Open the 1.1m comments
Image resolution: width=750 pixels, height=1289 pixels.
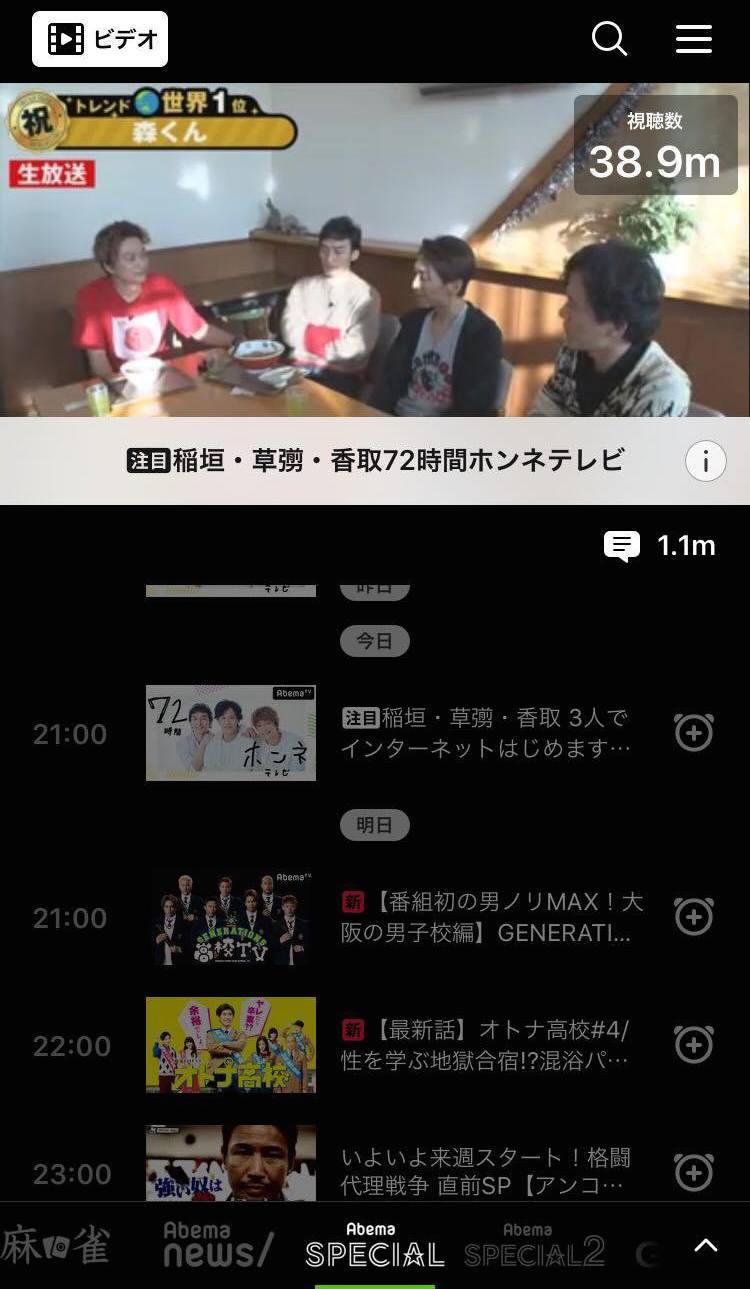coord(660,545)
